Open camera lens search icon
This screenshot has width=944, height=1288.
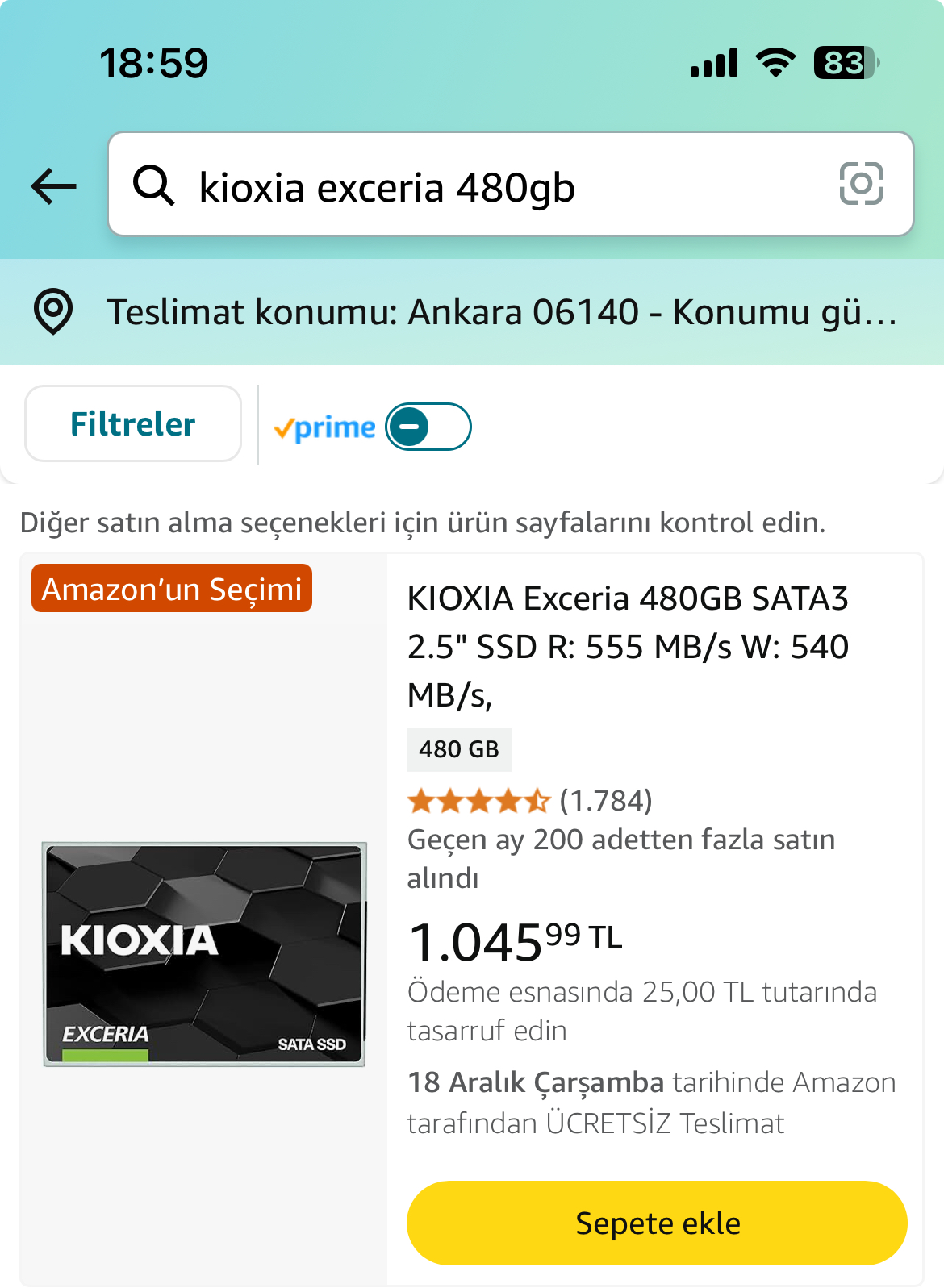click(x=861, y=184)
